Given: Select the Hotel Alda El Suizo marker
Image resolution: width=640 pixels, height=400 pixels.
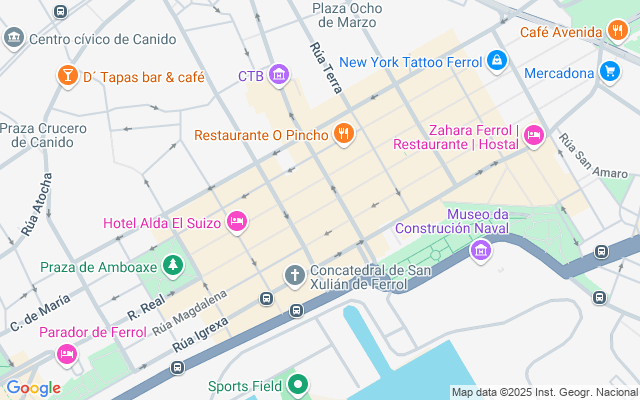Looking at the screenshot, I should click(237, 222).
